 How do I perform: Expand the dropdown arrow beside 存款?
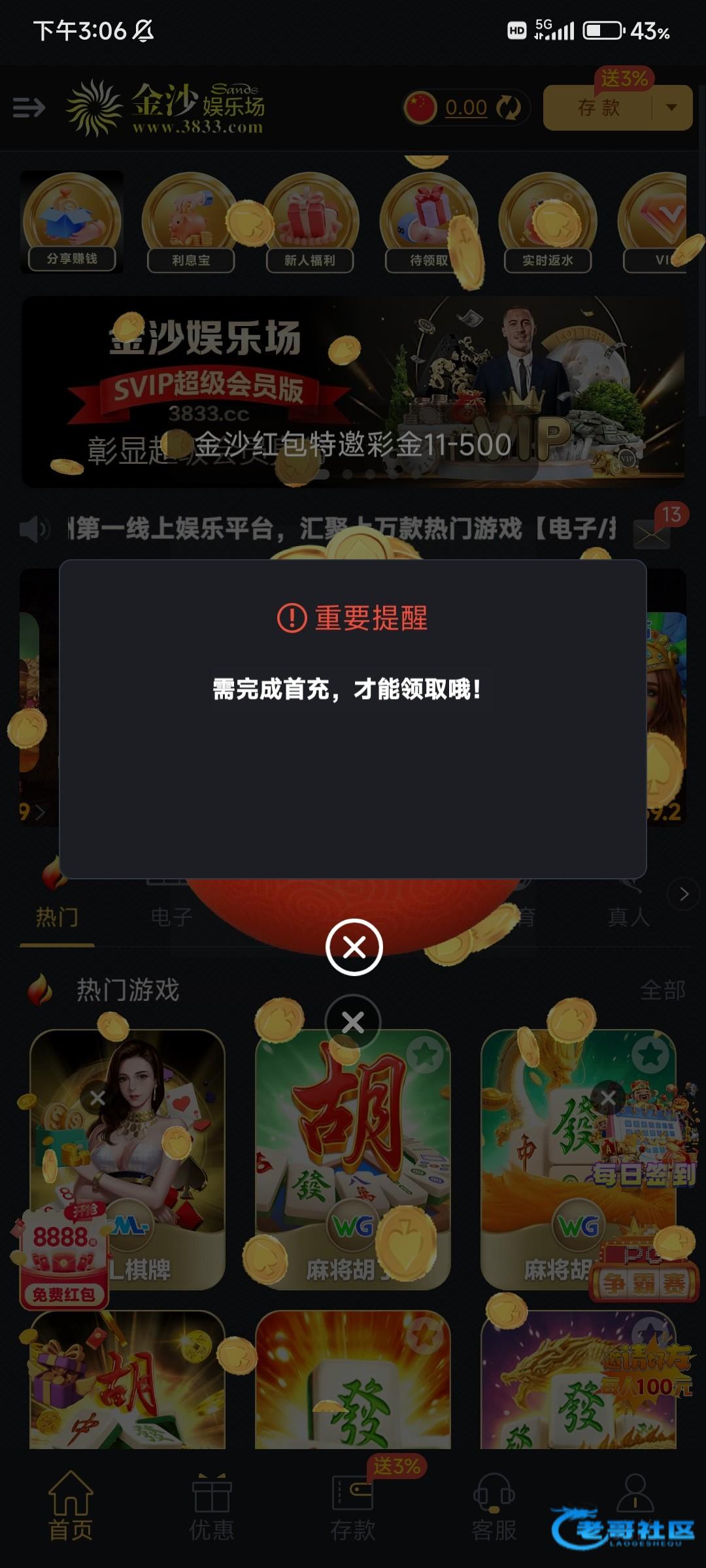click(671, 108)
